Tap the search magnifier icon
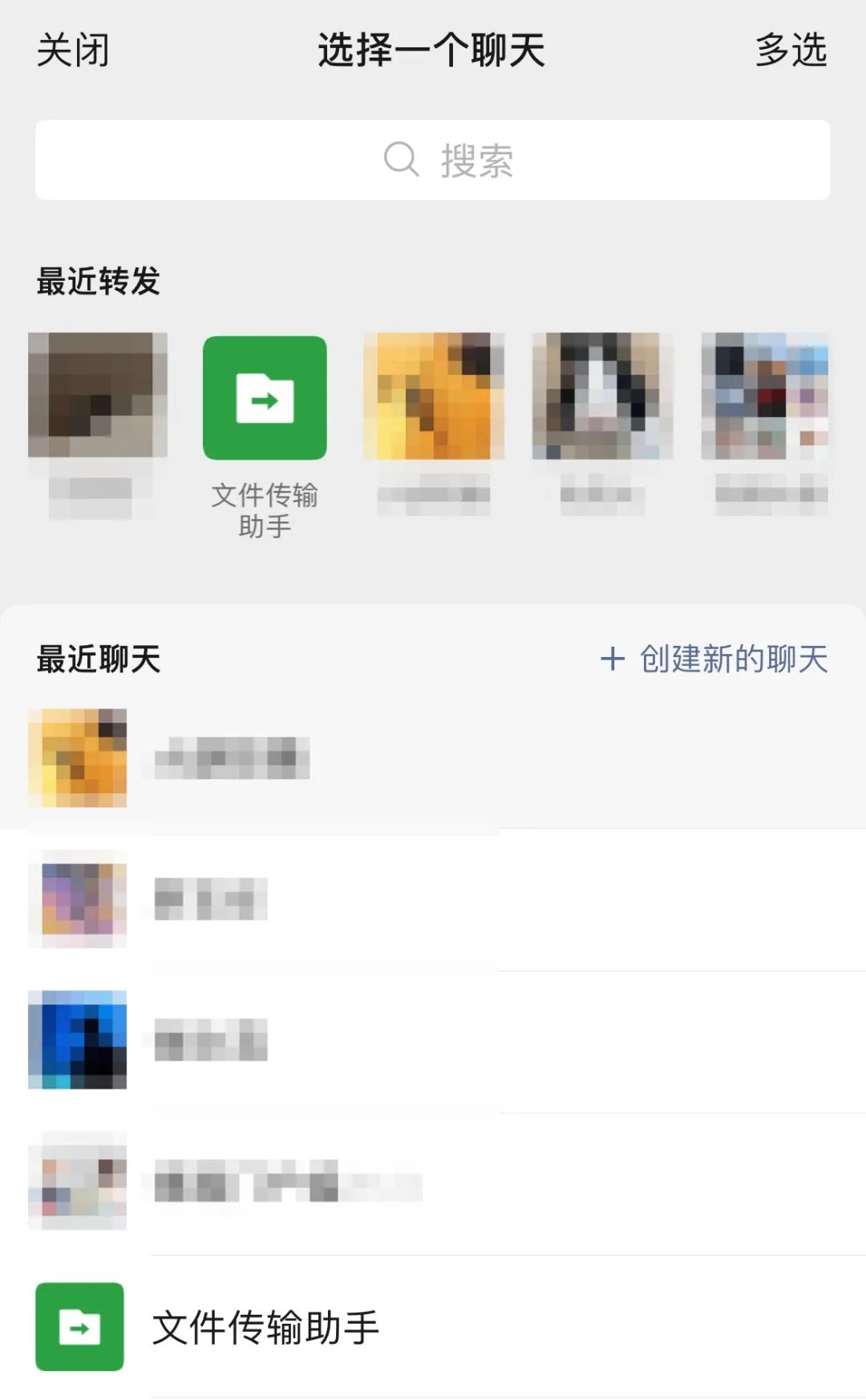866x1400 pixels. [402, 160]
